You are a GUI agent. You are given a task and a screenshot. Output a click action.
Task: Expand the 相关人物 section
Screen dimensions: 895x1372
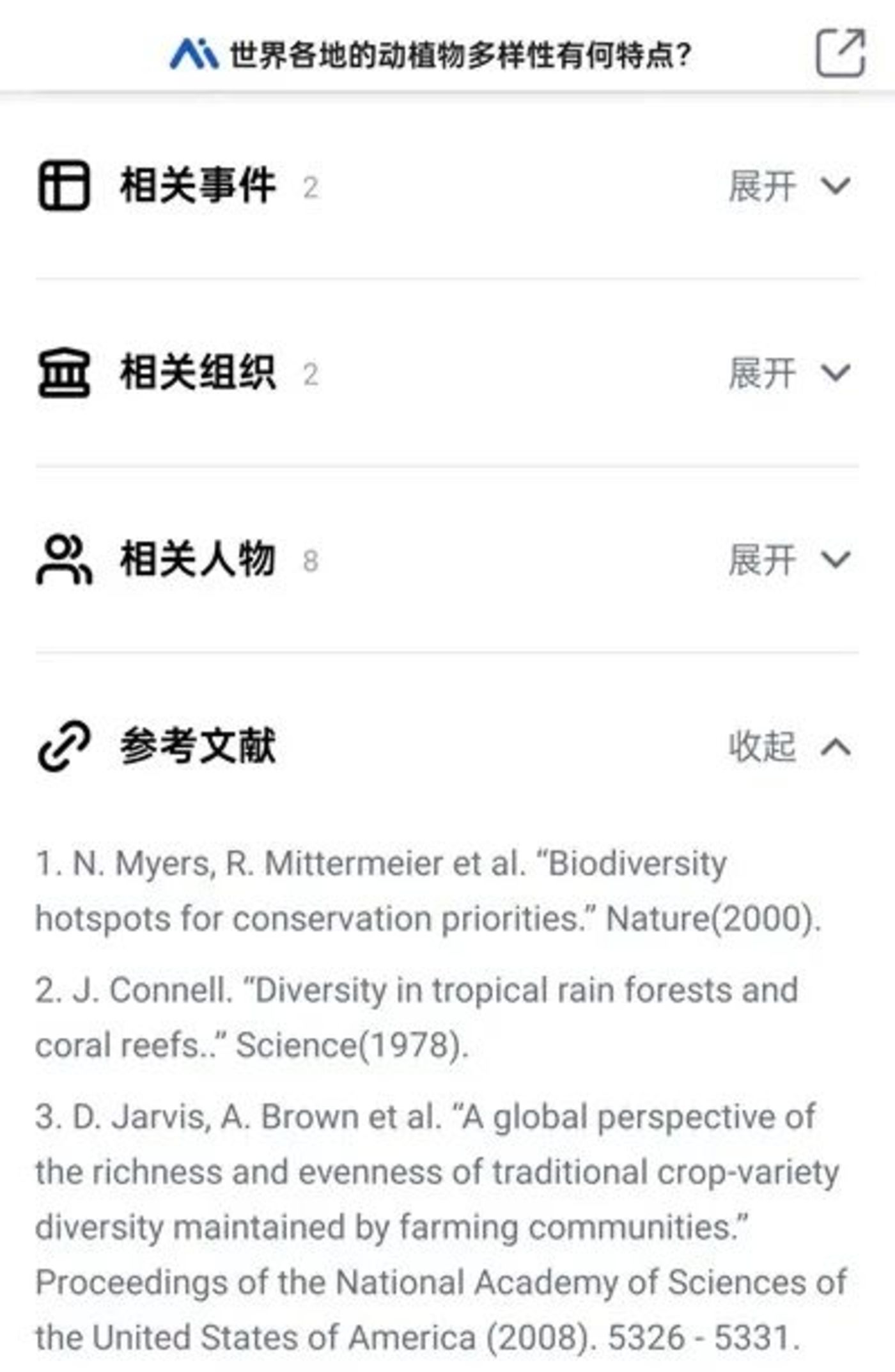pyautogui.click(x=790, y=560)
